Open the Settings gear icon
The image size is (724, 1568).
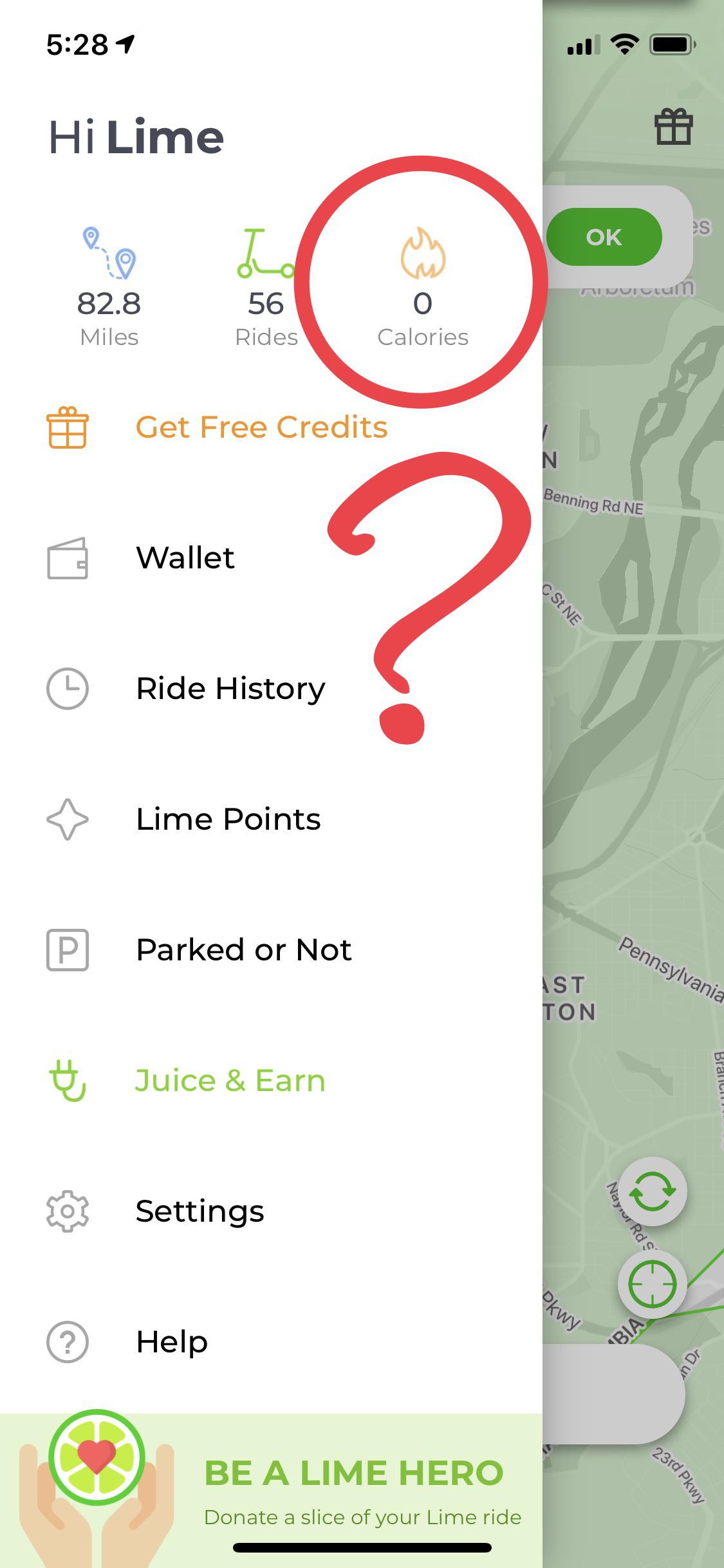tap(66, 1211)
